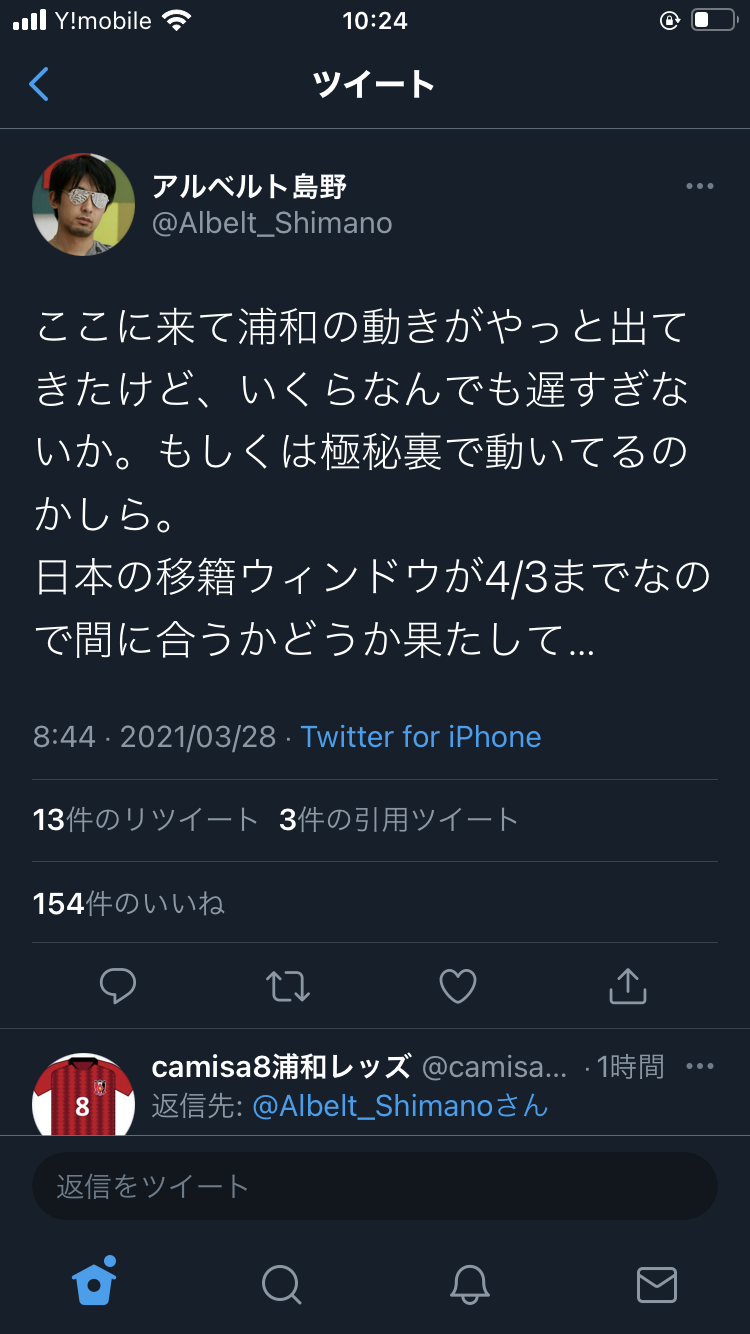Image resolution: width=750 pixels, height=1334 pixels.
Task: Open camisa8浦和レッズ's profile avatar
Action: (x=84, y=1097)
